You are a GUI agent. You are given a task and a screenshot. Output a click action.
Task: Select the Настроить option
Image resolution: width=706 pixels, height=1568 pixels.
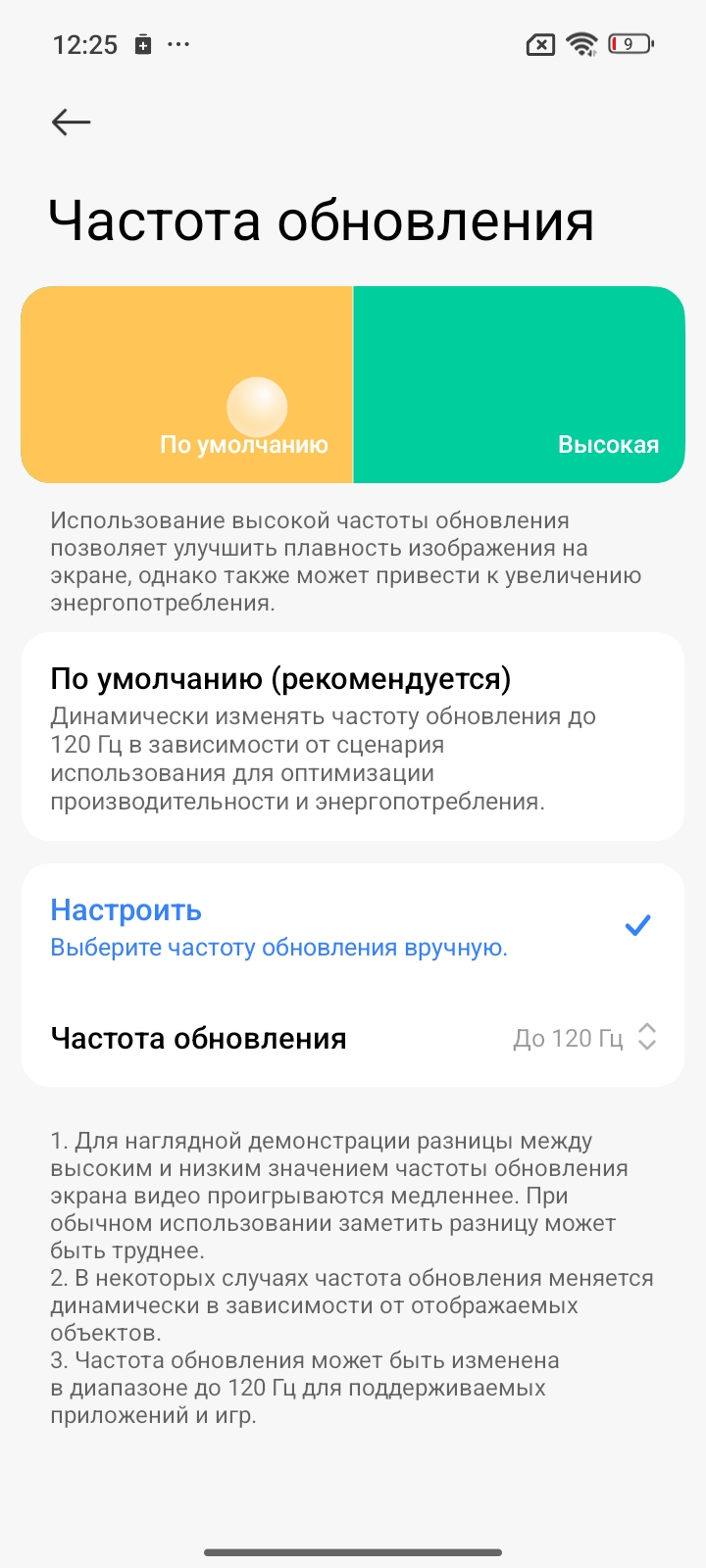(352, 926)
